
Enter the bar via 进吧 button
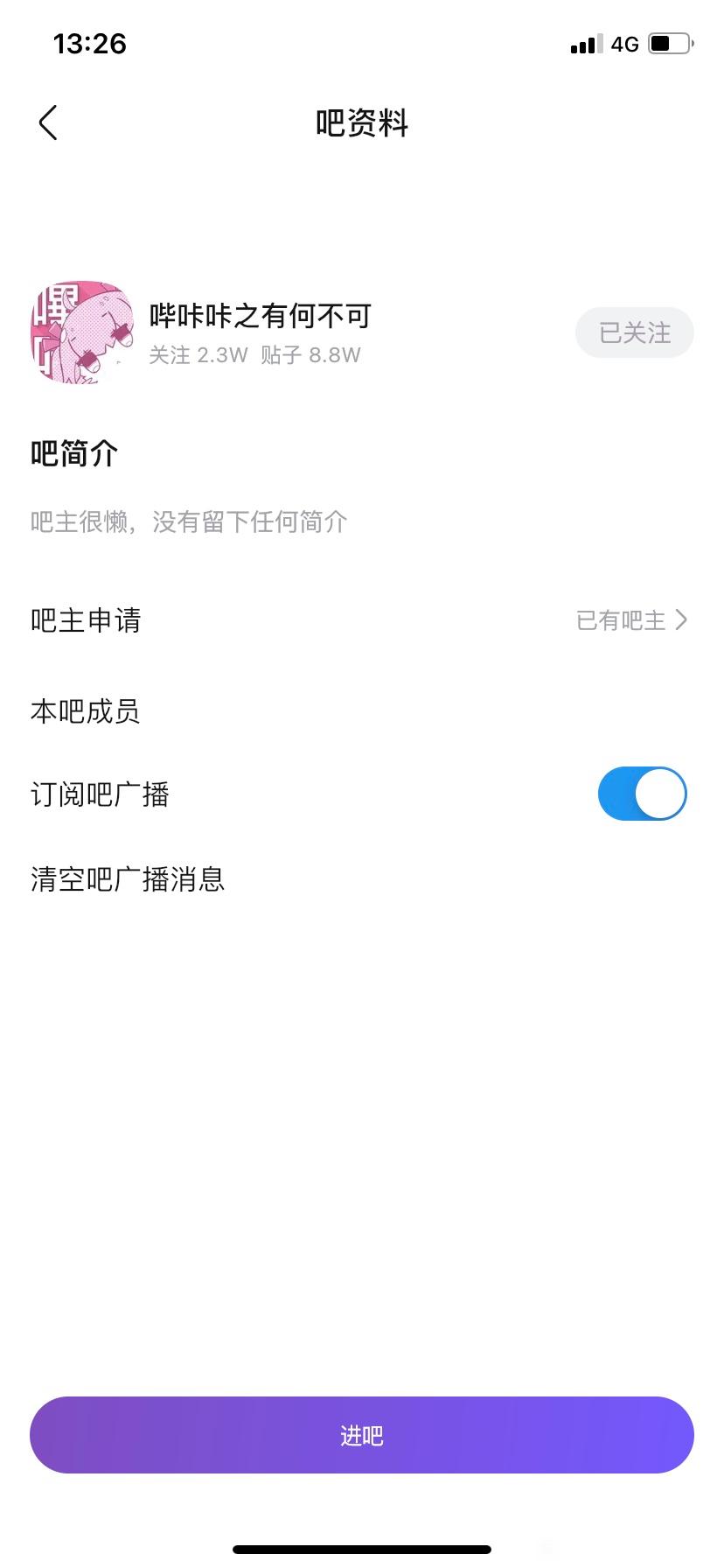point(361,1435)
